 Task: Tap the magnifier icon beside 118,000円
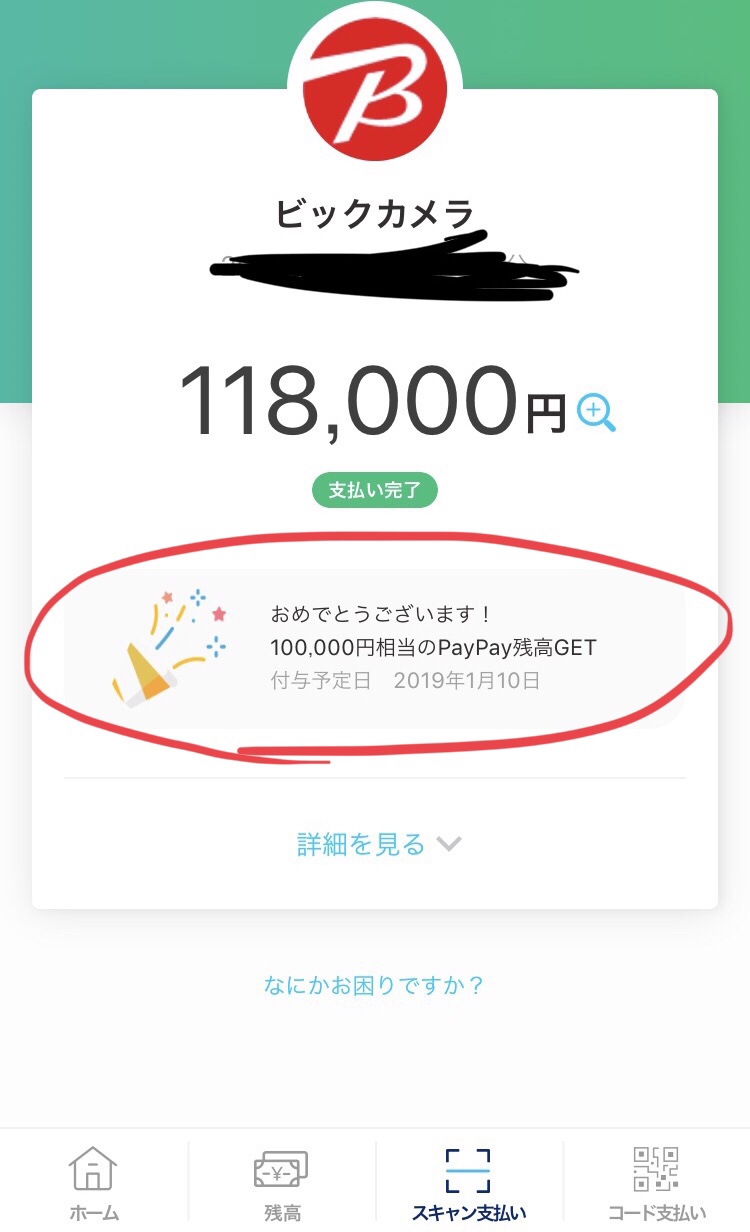click(x=596, y=413)
